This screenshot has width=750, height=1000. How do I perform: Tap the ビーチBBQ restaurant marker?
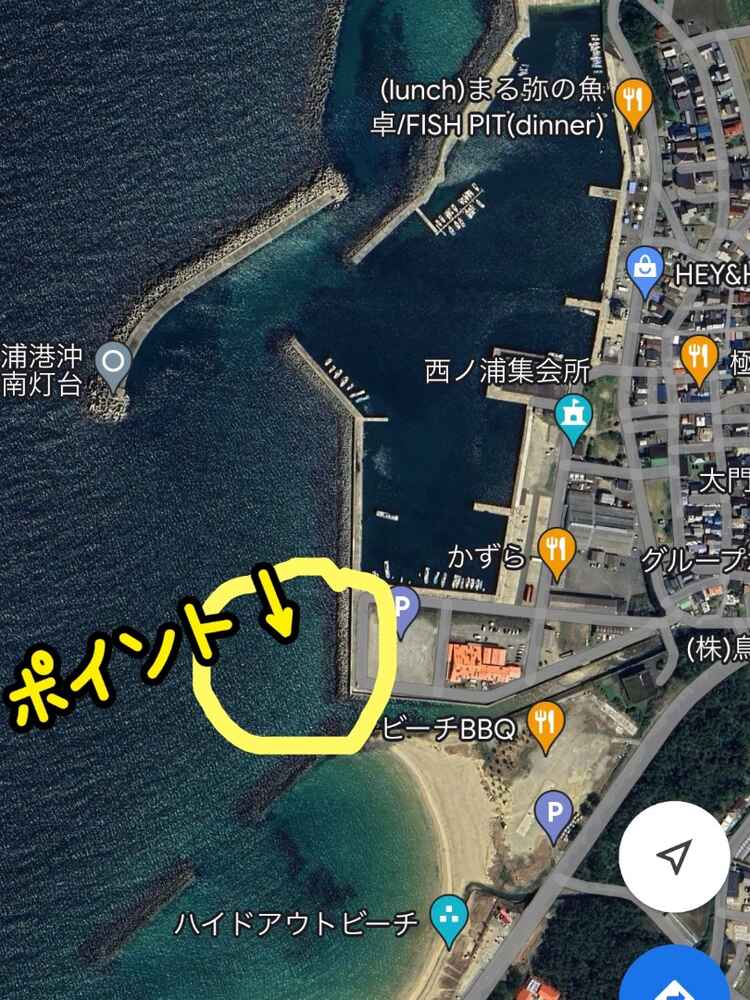pyautogui.click(x=544, y=725)
